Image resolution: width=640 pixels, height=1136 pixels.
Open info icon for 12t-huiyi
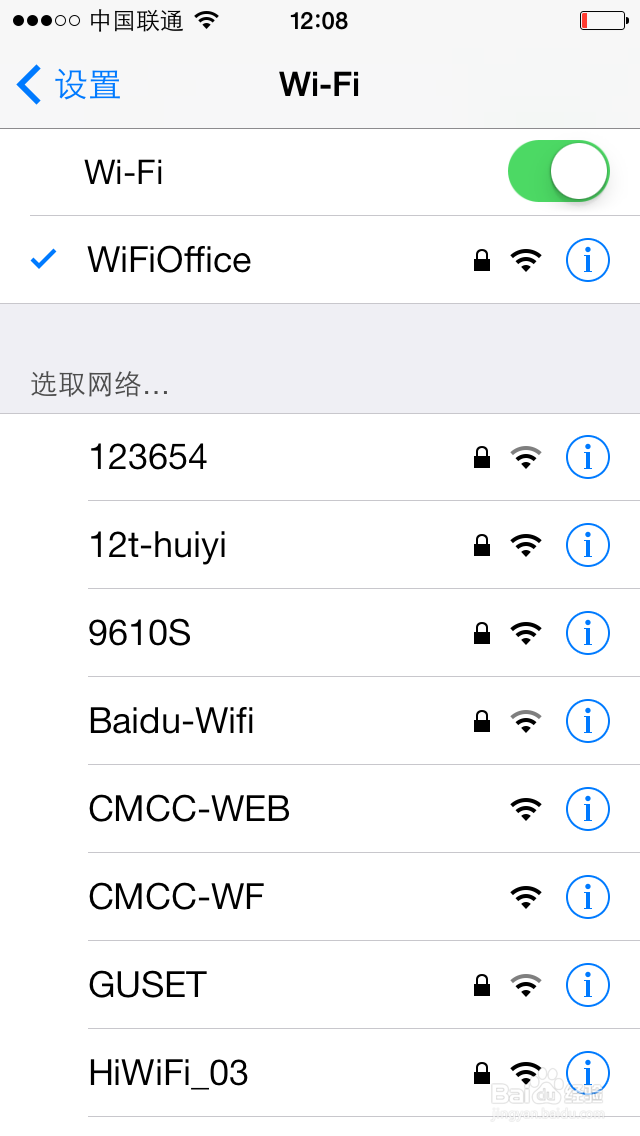[x=587, y=545]
